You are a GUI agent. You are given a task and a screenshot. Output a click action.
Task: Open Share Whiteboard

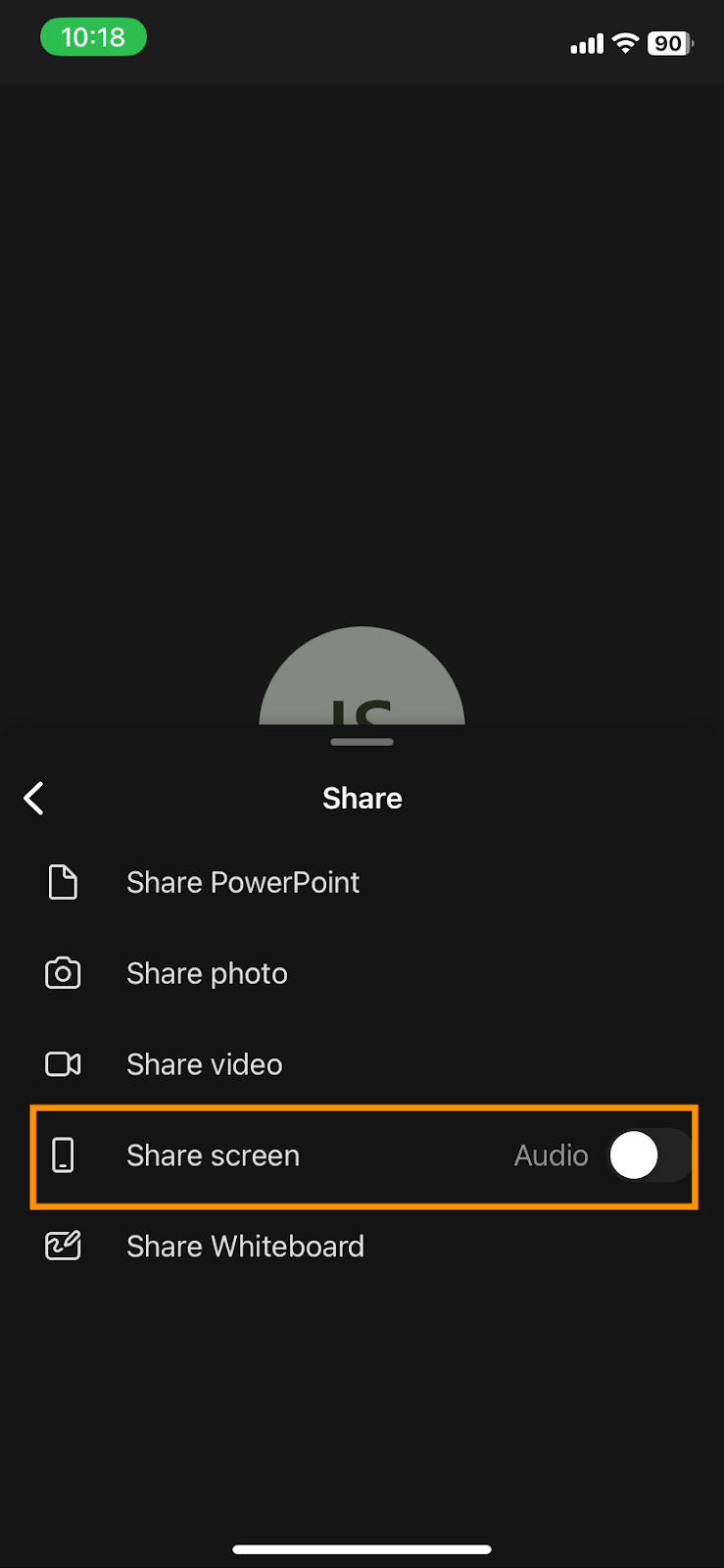tap(245, 1247)
